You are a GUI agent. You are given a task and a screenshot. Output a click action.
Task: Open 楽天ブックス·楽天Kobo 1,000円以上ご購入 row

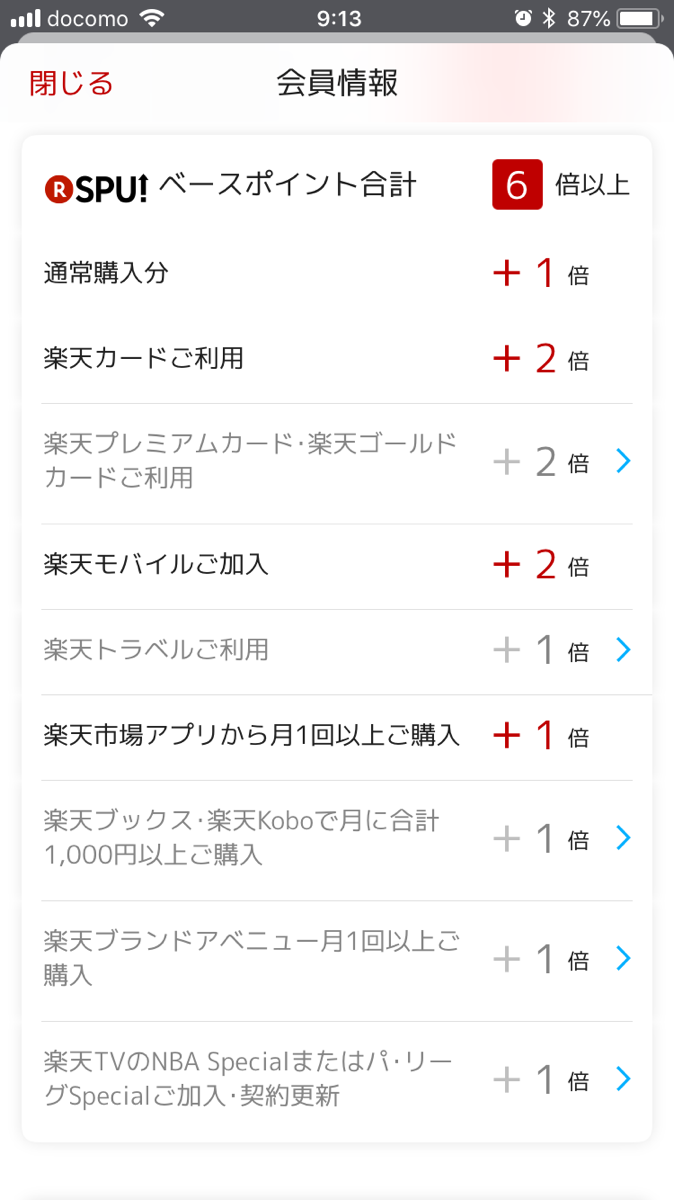tap(337, 839)
